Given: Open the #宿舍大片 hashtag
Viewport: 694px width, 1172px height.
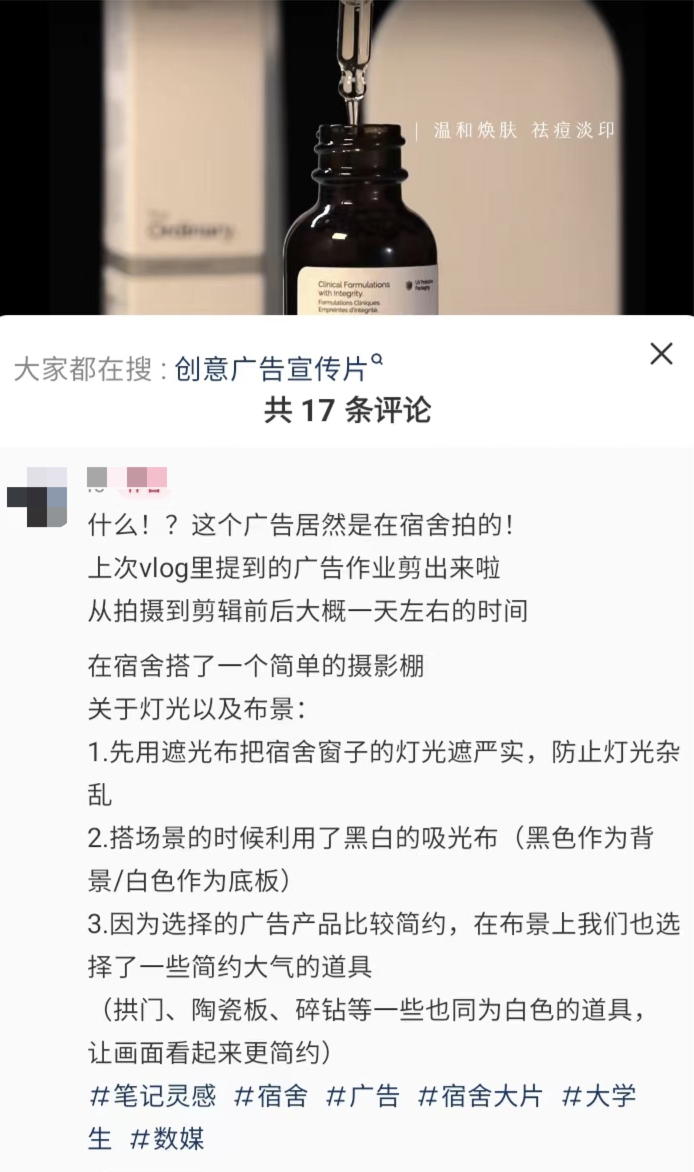Looking at the screenshot, I should [479, 1096].
